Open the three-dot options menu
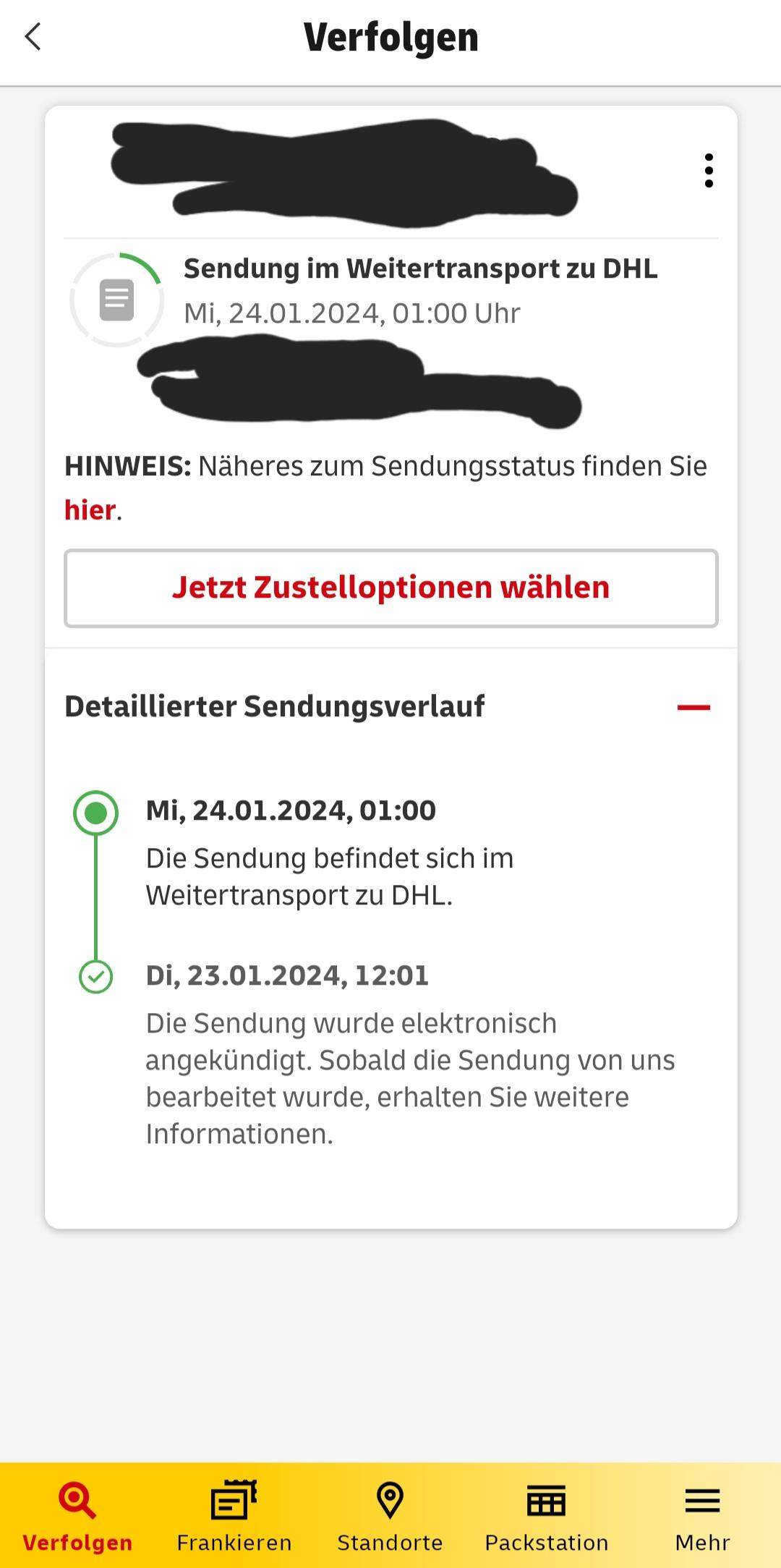781x1568 pixels. tap(708, 170)
